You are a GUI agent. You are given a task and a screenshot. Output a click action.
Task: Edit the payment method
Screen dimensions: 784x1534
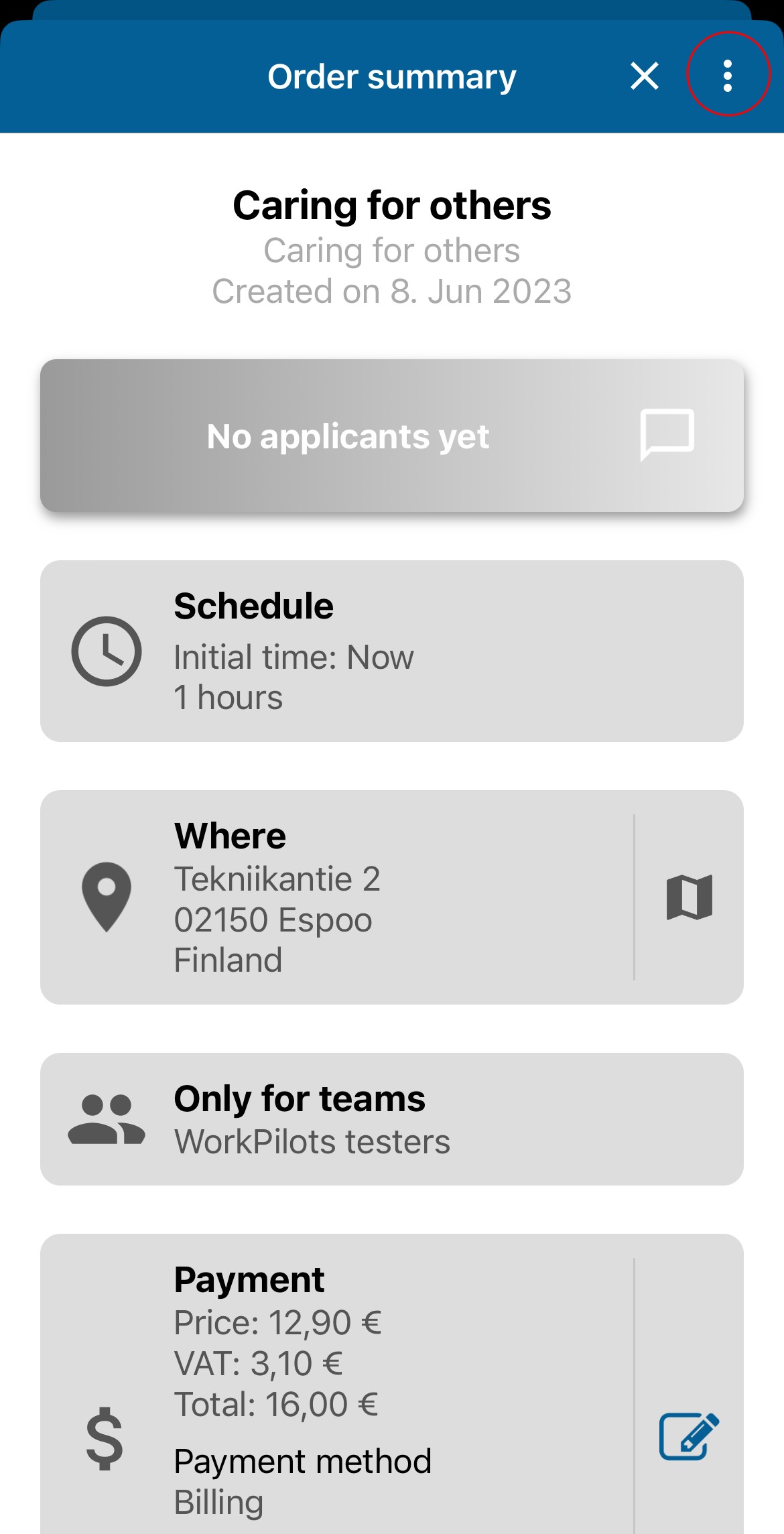689,1435
